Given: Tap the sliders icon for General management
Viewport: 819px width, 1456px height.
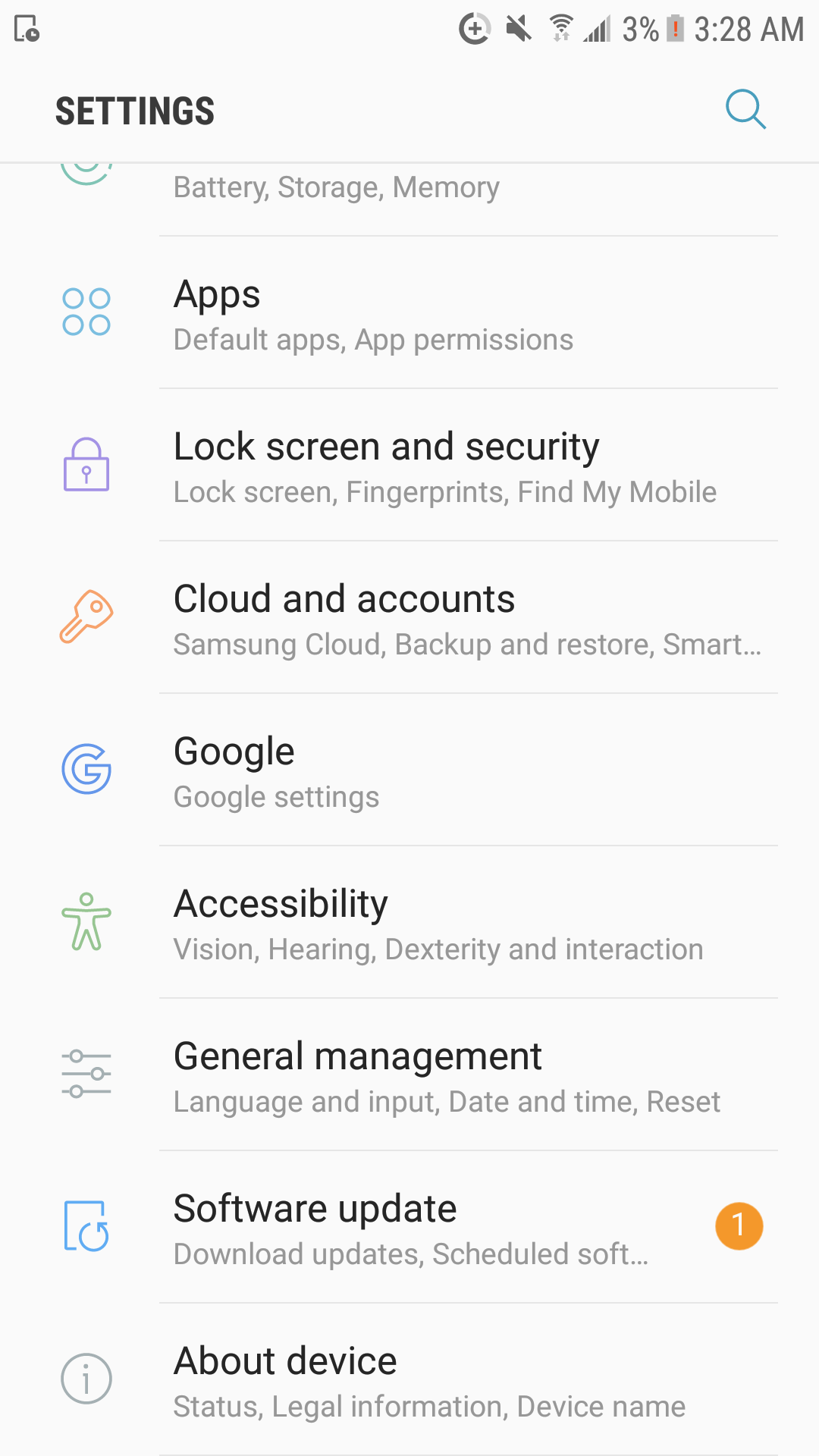Looking at the screenshot, I should (86, 1075).
